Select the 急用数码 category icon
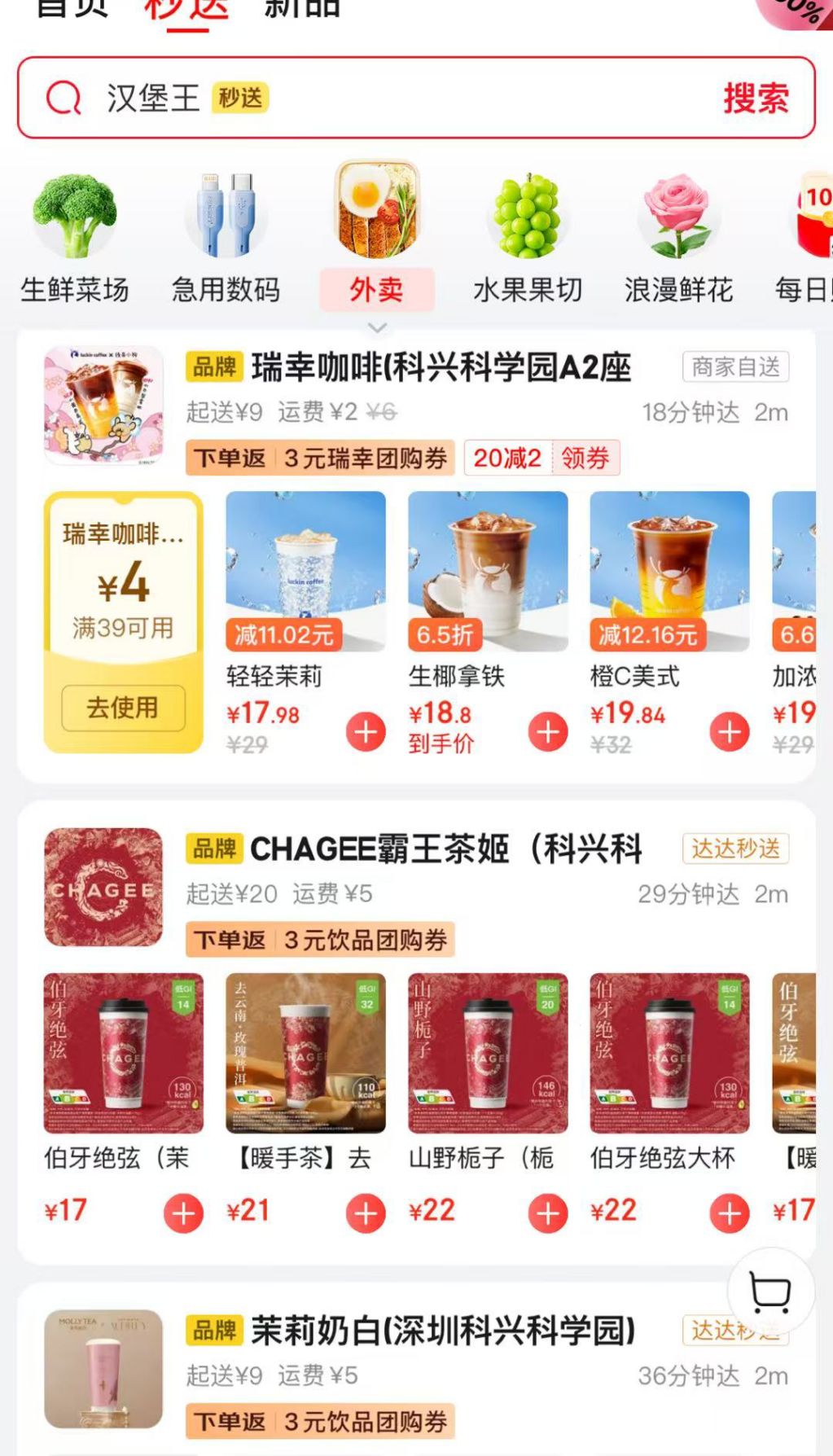Screen dimensions: 833x1456 tap(226, 218)
